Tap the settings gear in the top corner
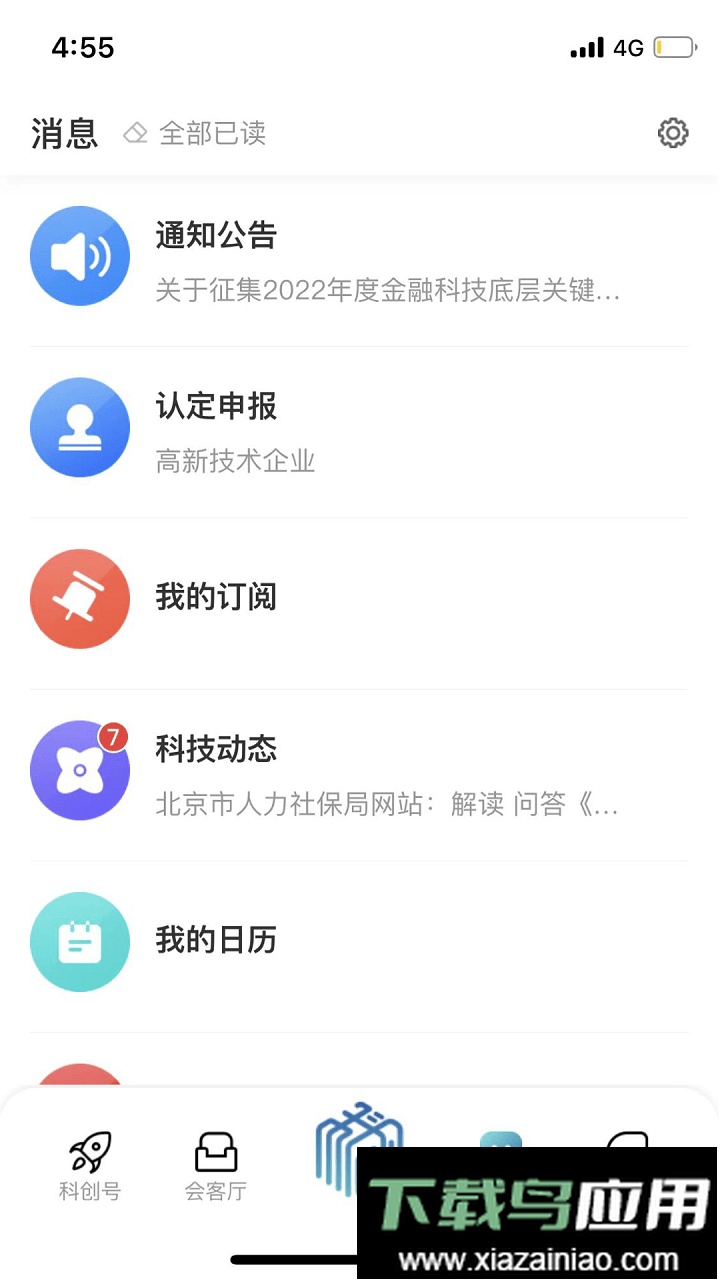The height and width of the screenshot is (1280, 720). [673, 132]
